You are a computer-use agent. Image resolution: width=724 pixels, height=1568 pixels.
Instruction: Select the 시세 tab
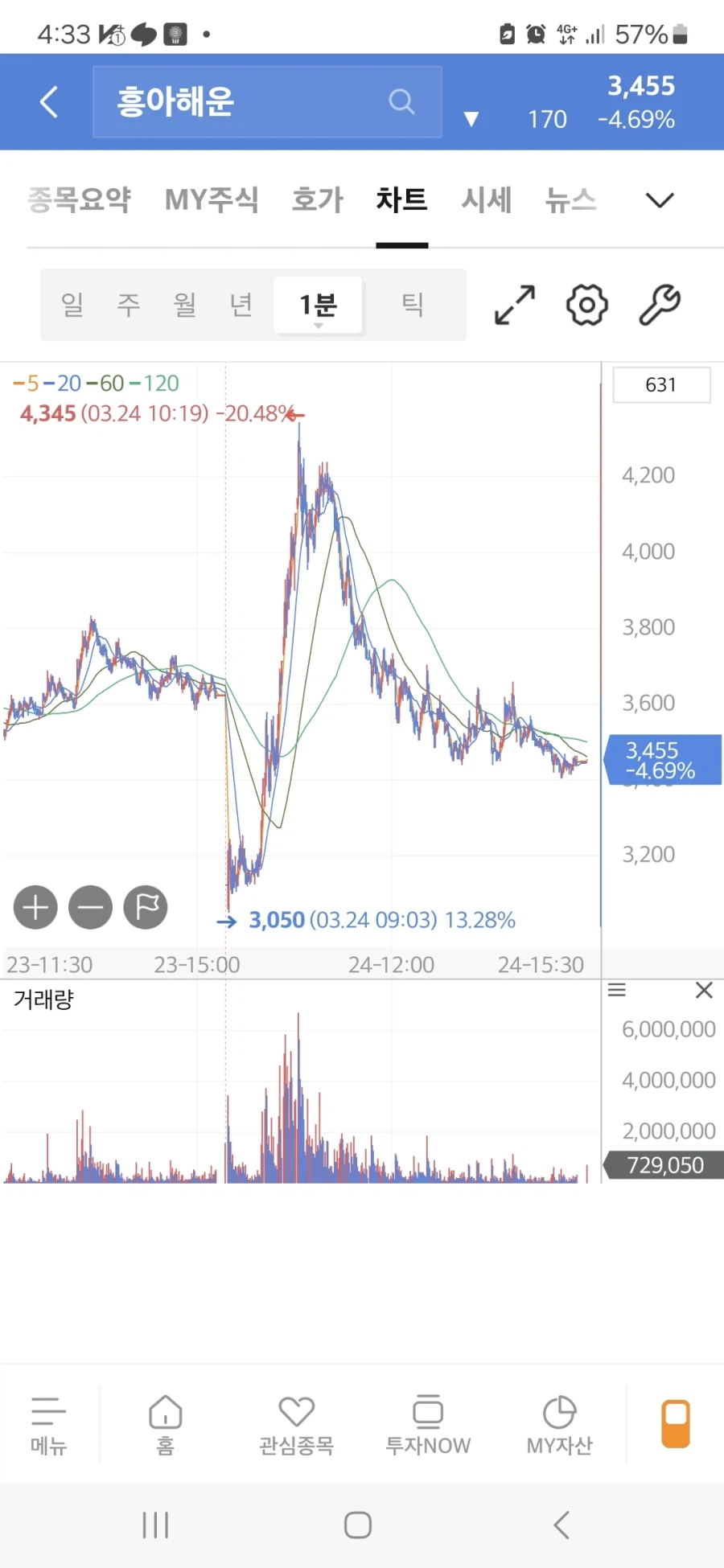point(486,199)
